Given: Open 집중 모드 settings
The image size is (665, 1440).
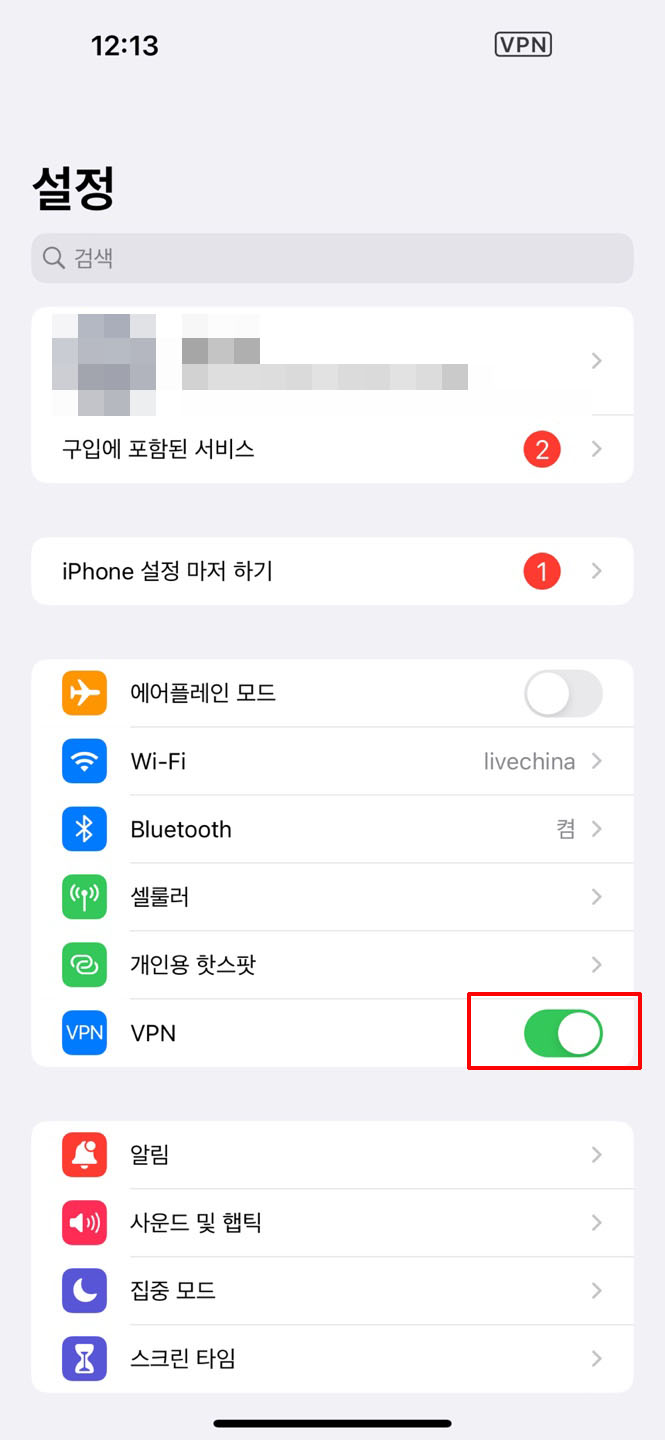Looking at the screenshot, I should coord(332,1291).
